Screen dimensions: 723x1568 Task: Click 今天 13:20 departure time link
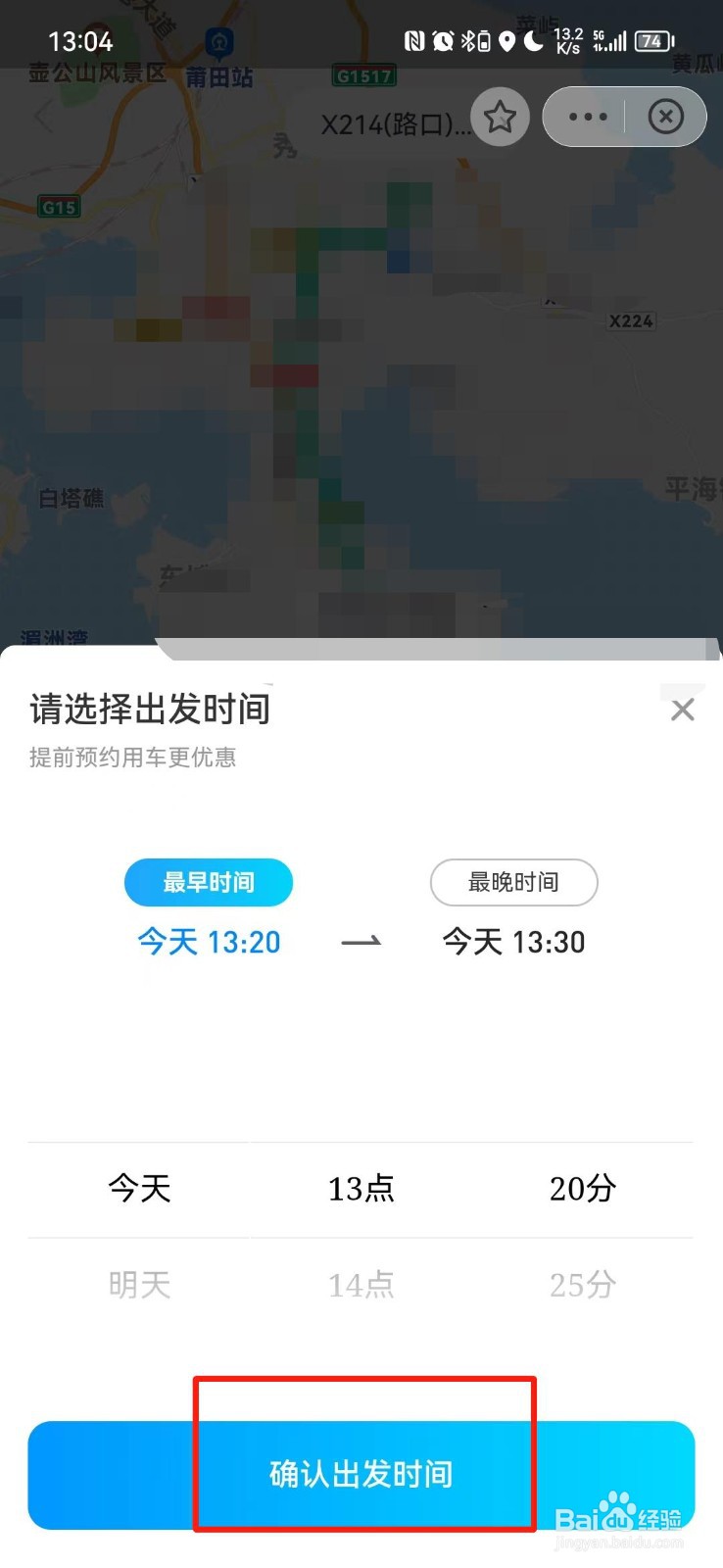point(209,942)
